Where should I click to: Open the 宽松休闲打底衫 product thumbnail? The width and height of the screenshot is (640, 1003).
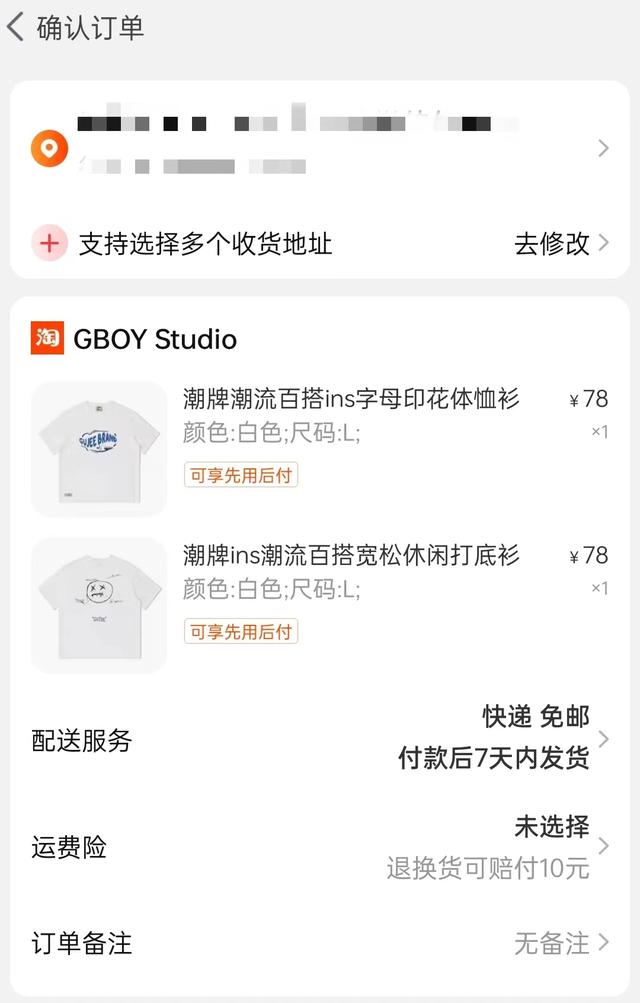click(99, 604)
